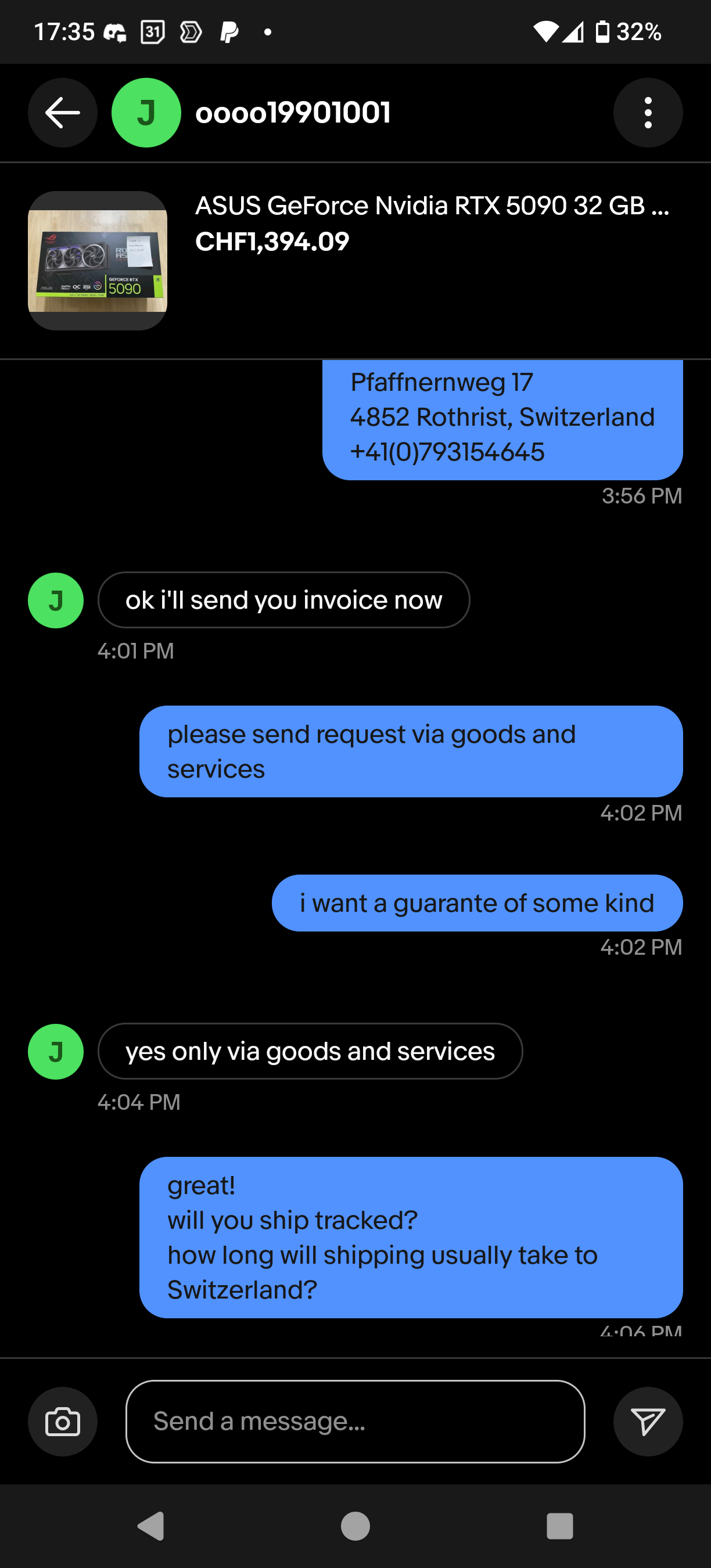711x1568 pixels.
Task: Open recent apps from navigation bar
Action: click(x=559, y=1526)
